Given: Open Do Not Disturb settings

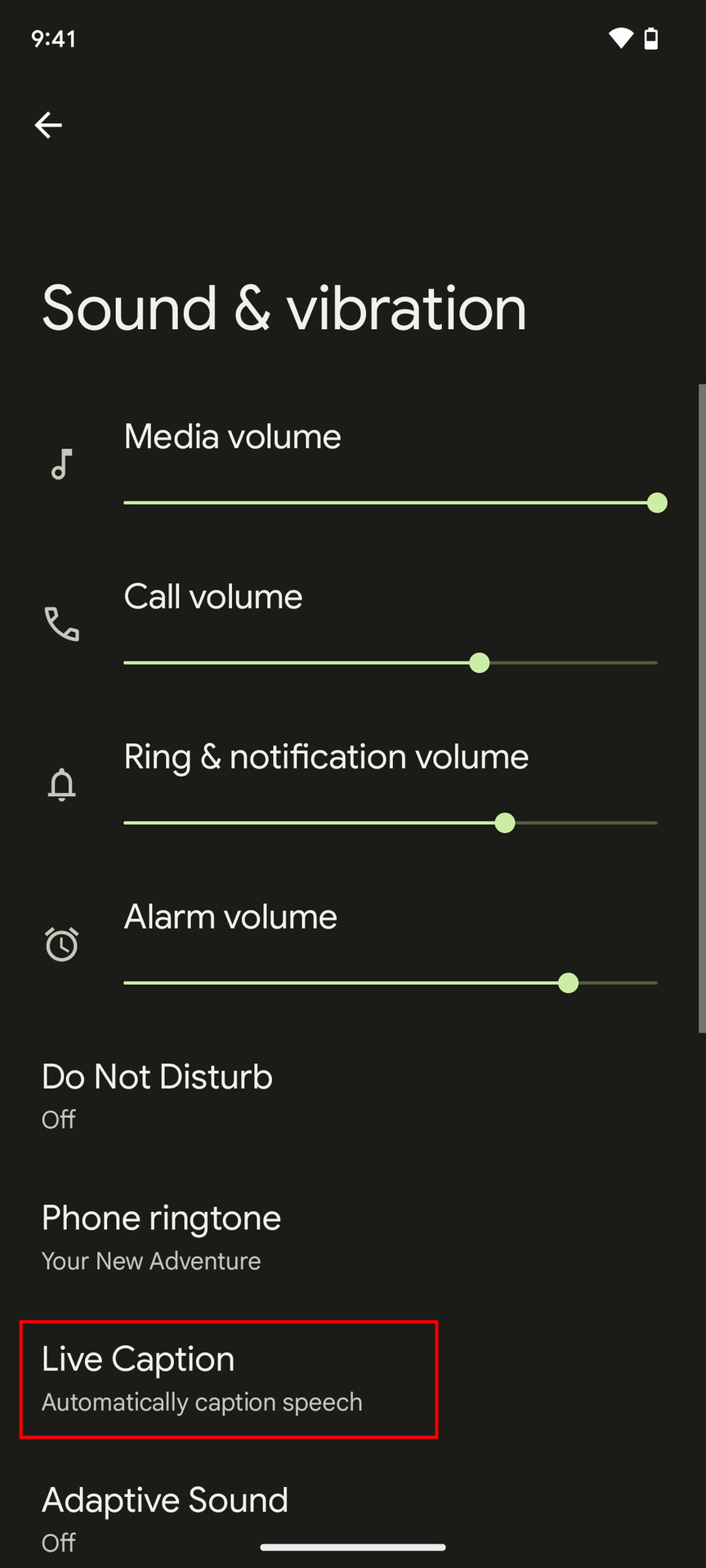Looking at the screenshot, I should [157, 1094].
